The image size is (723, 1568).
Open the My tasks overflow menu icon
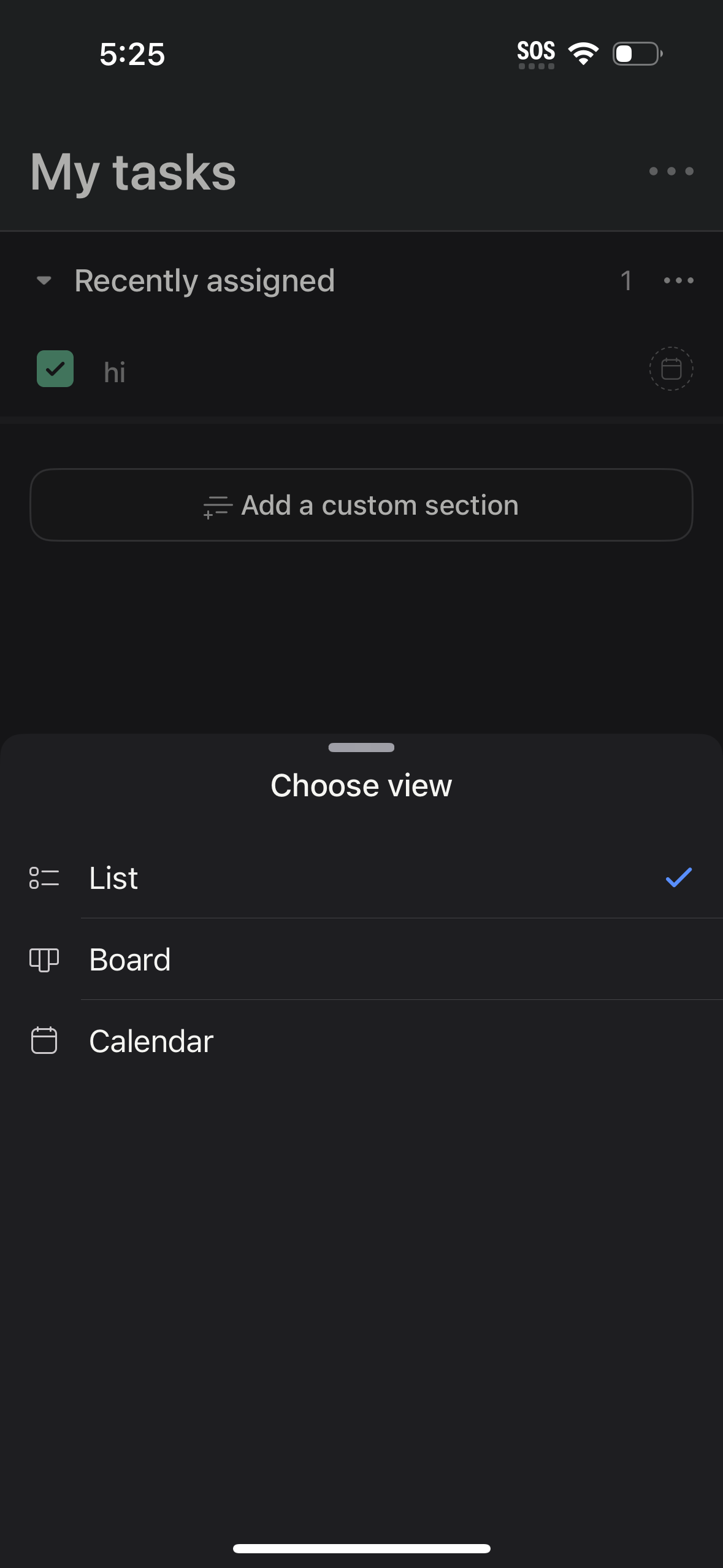point(669,172)
